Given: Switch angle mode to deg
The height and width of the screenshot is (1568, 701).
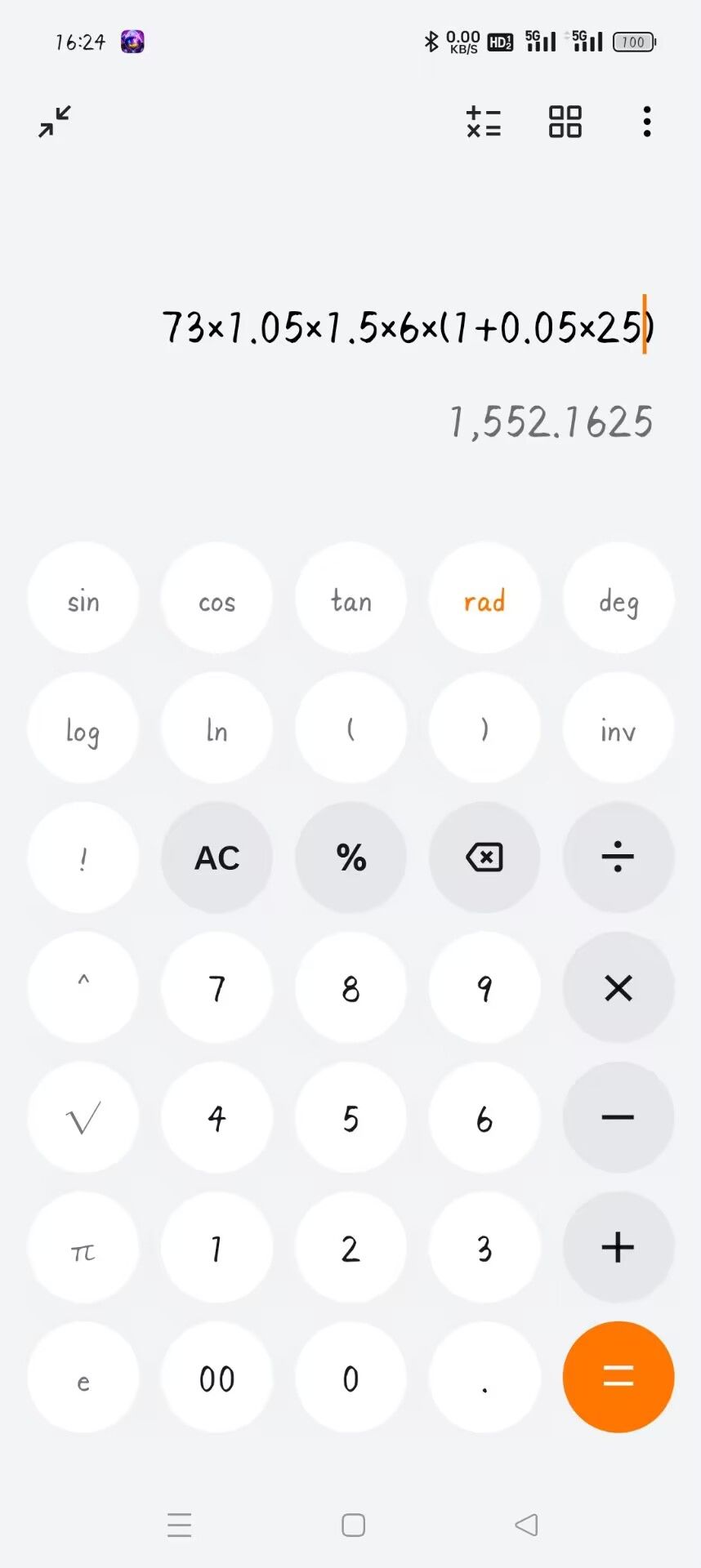Looking at the screenshot, I should click(618, 600).
